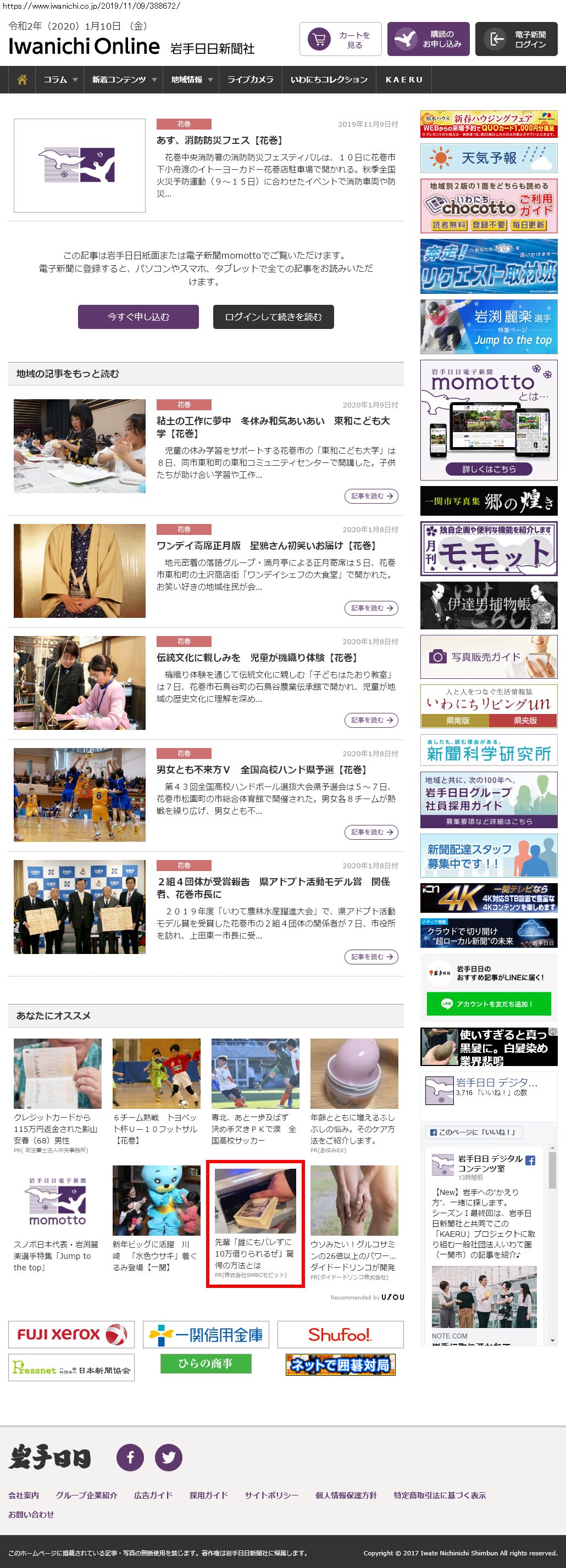Visit the Facebook page from the footer icon

(x=130, y=1457)
